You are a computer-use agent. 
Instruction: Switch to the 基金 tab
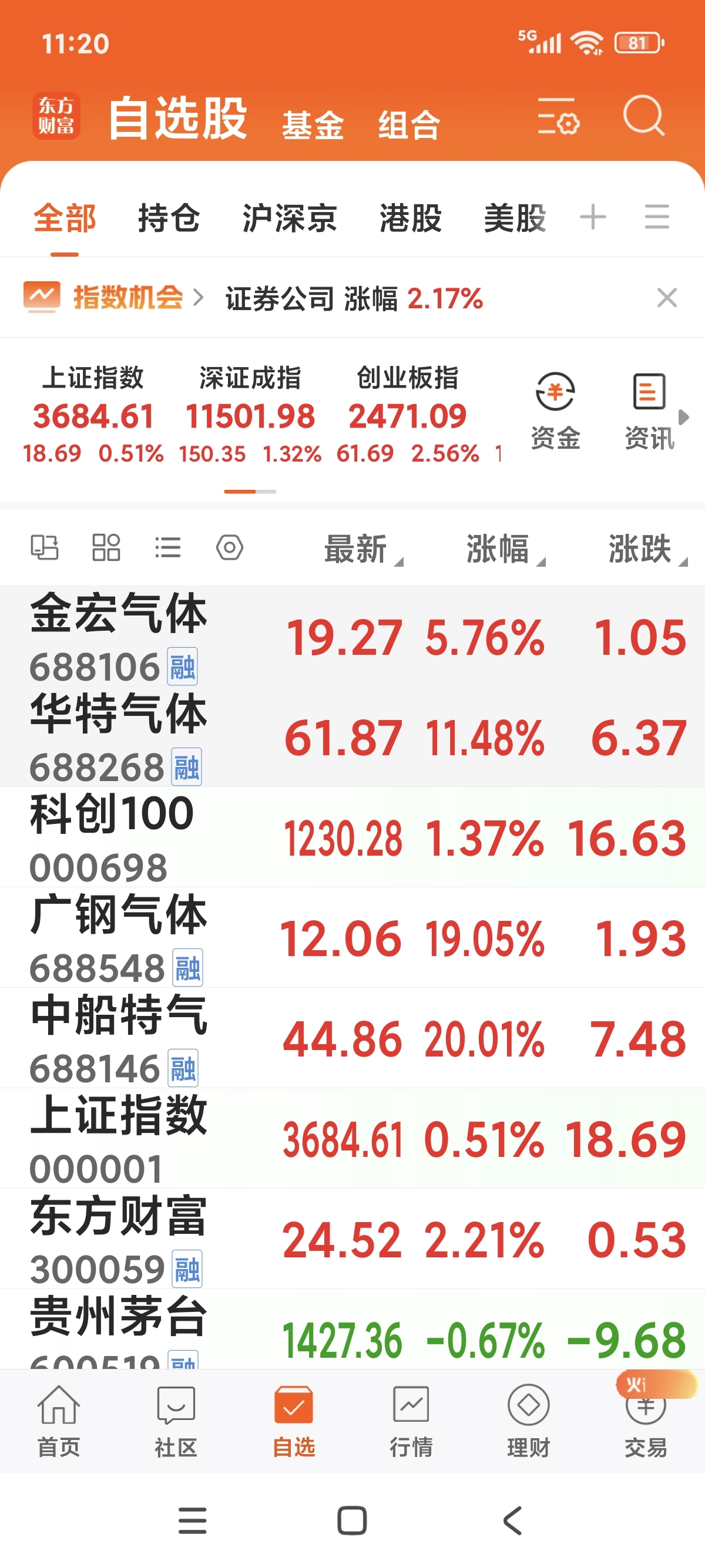(313, 125)
